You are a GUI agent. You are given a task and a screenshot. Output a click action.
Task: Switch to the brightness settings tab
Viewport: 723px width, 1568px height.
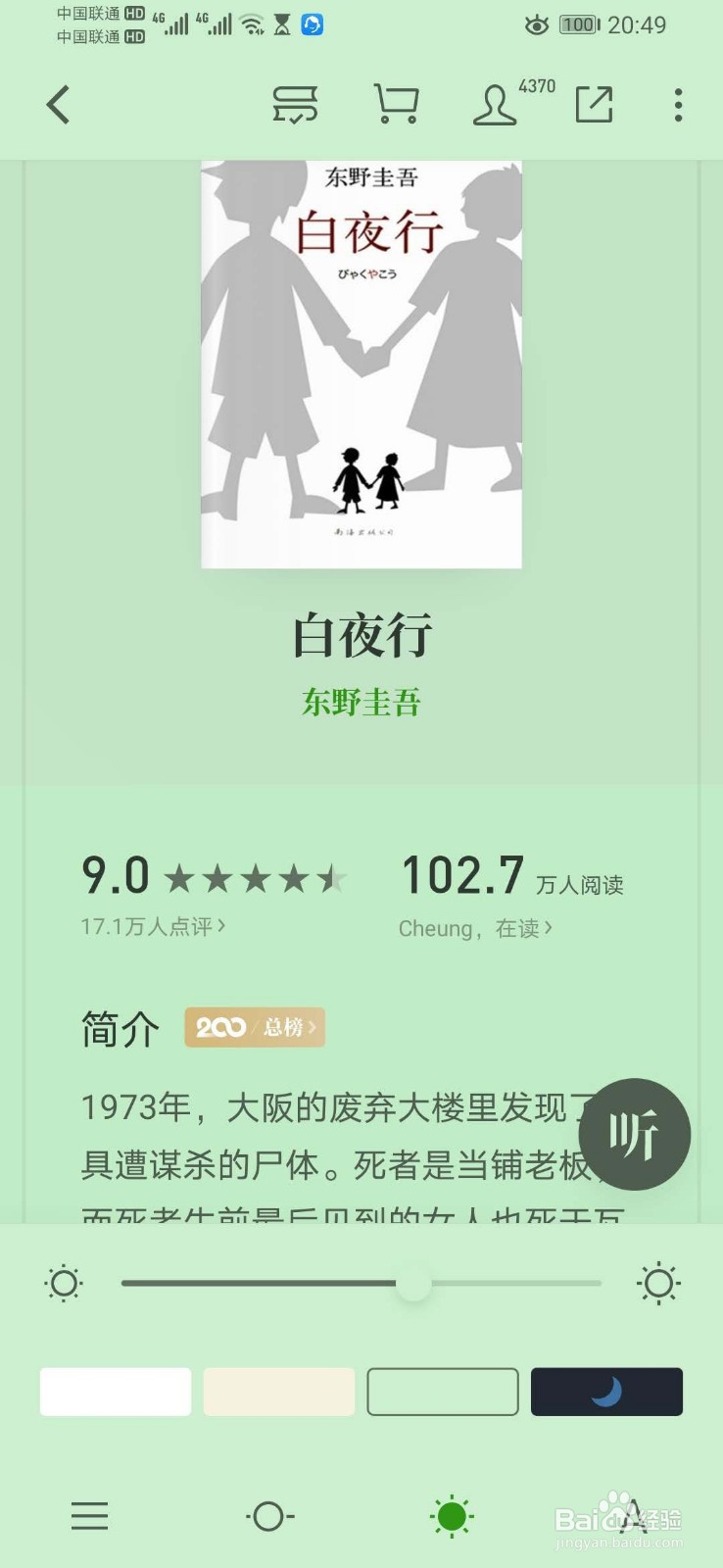point(451,1517)
